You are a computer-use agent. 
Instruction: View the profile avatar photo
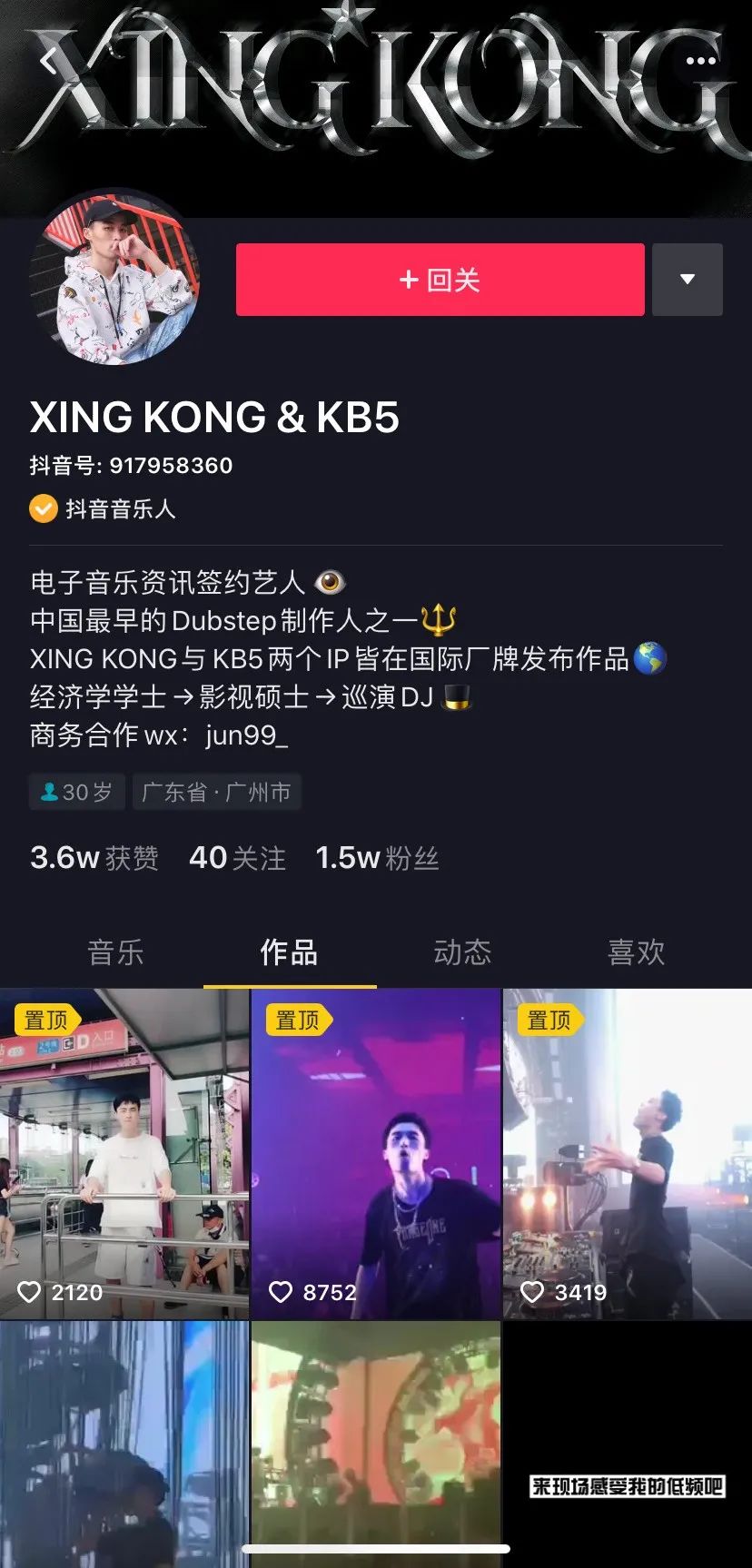click(114, 280)
